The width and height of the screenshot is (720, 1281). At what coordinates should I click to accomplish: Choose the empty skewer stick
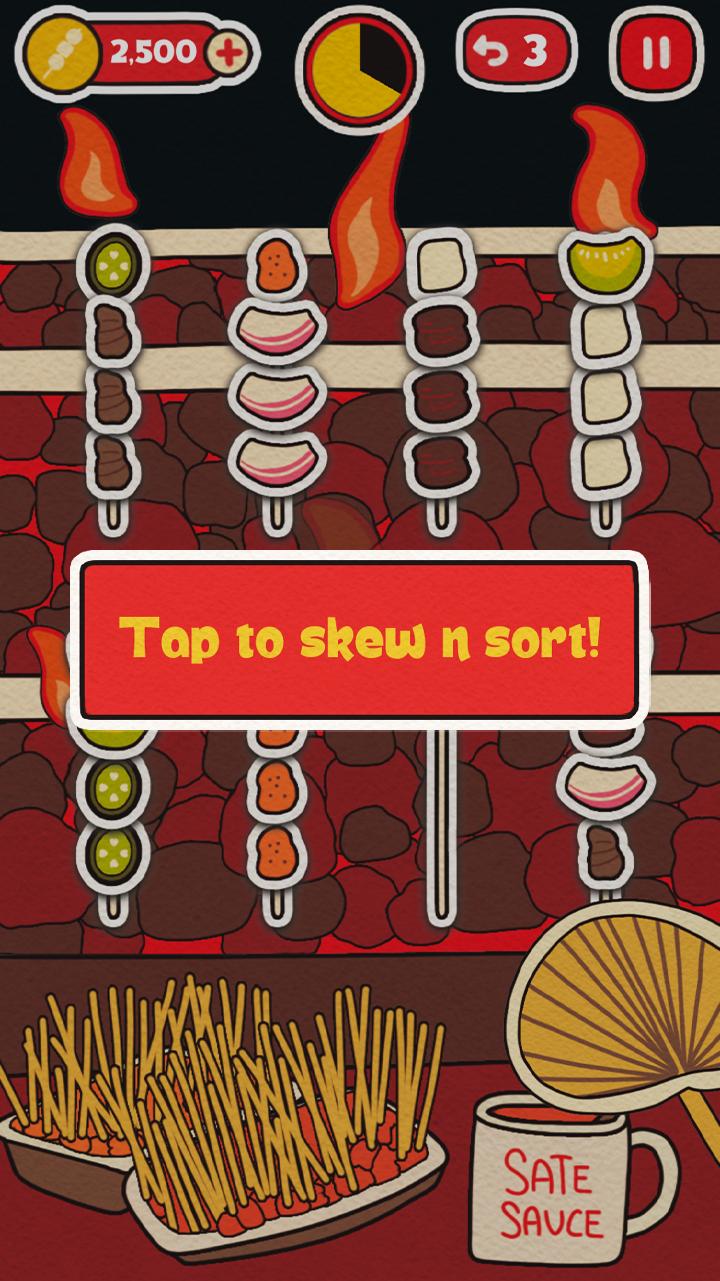pyautogui.click(x=440, y=820)
